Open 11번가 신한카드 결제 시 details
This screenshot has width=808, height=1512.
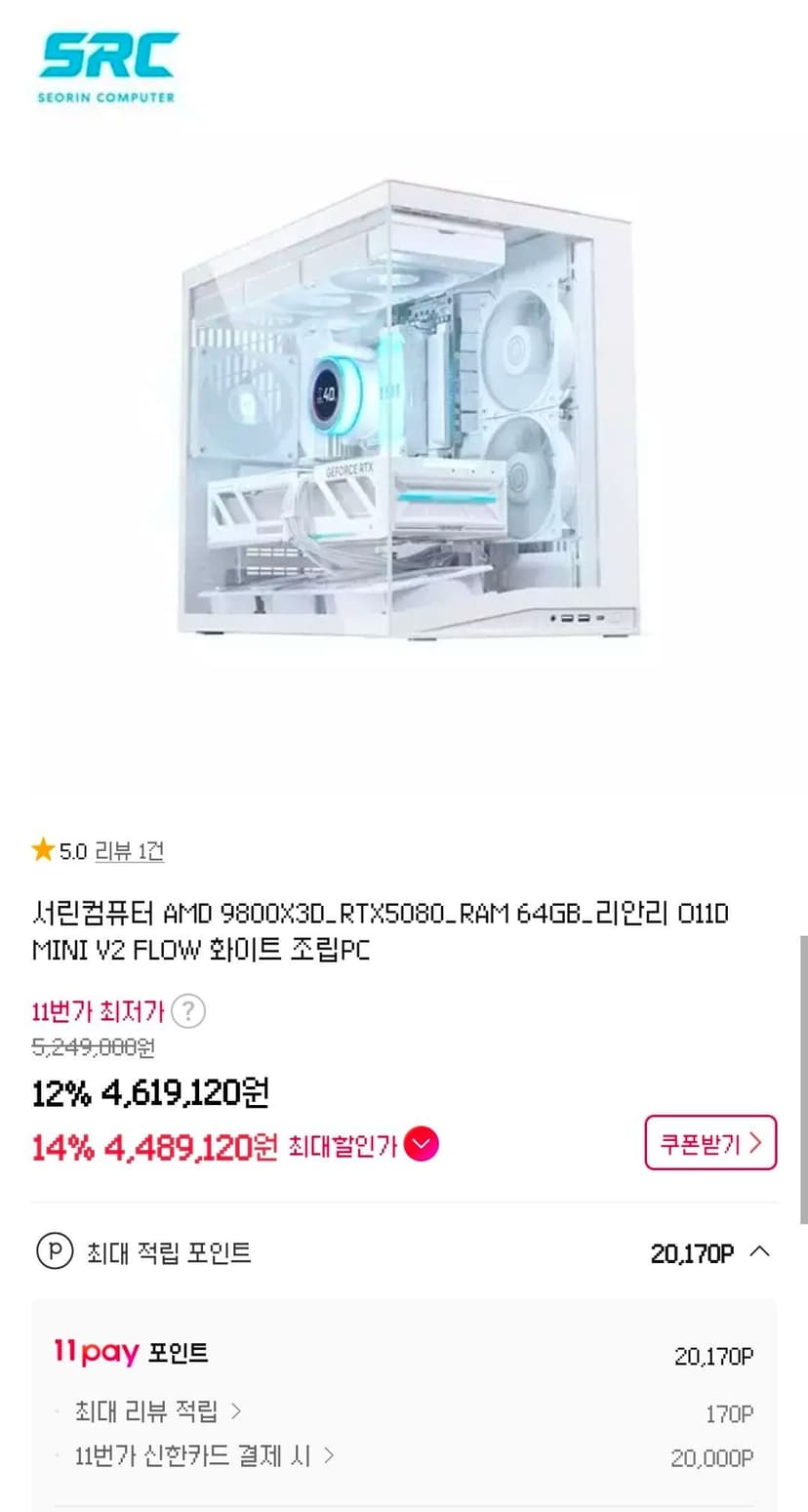[205, 1456]
